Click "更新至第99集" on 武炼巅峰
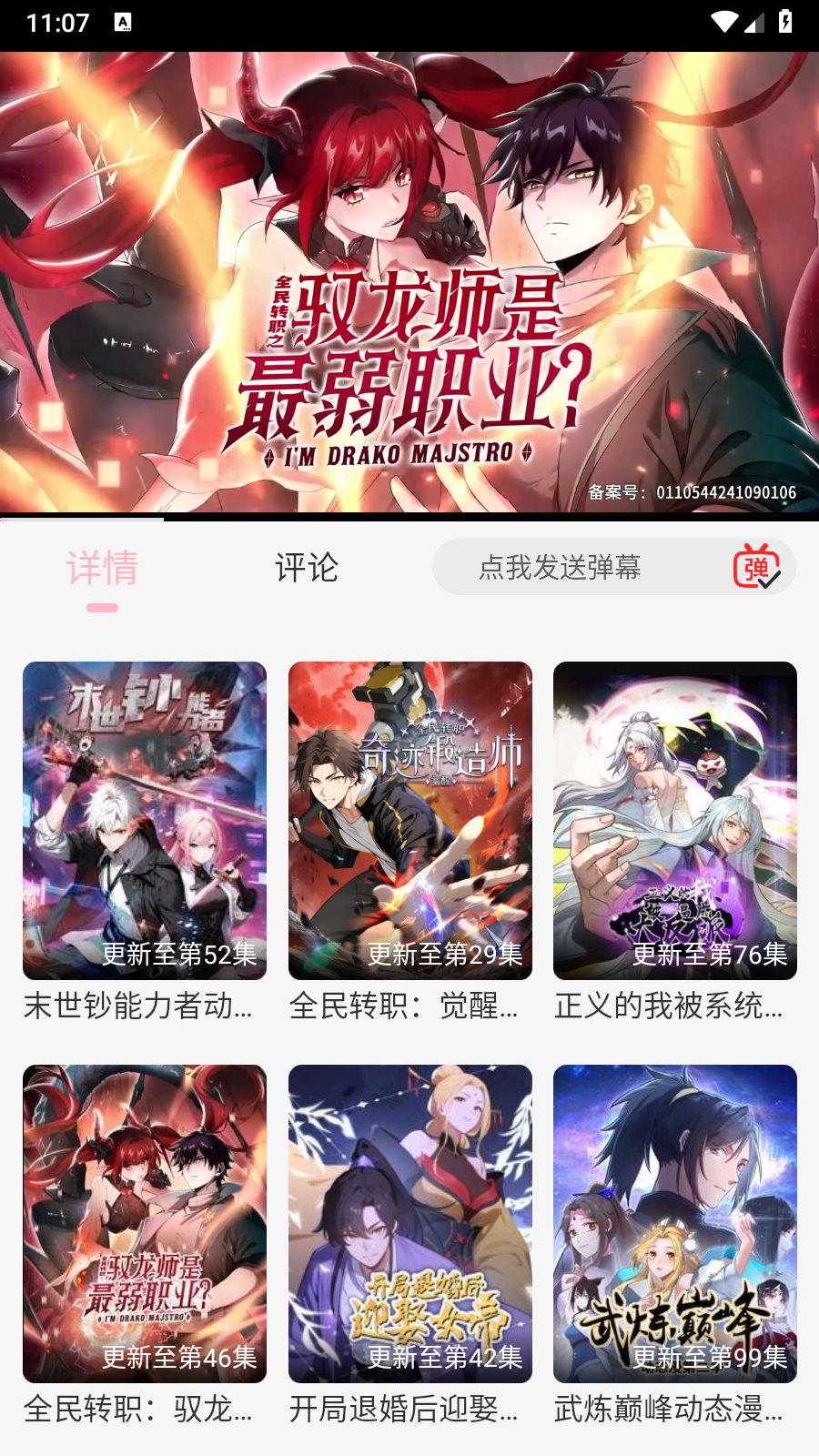The width and height of the screenshot is (819, 1456). point(711,1360)
